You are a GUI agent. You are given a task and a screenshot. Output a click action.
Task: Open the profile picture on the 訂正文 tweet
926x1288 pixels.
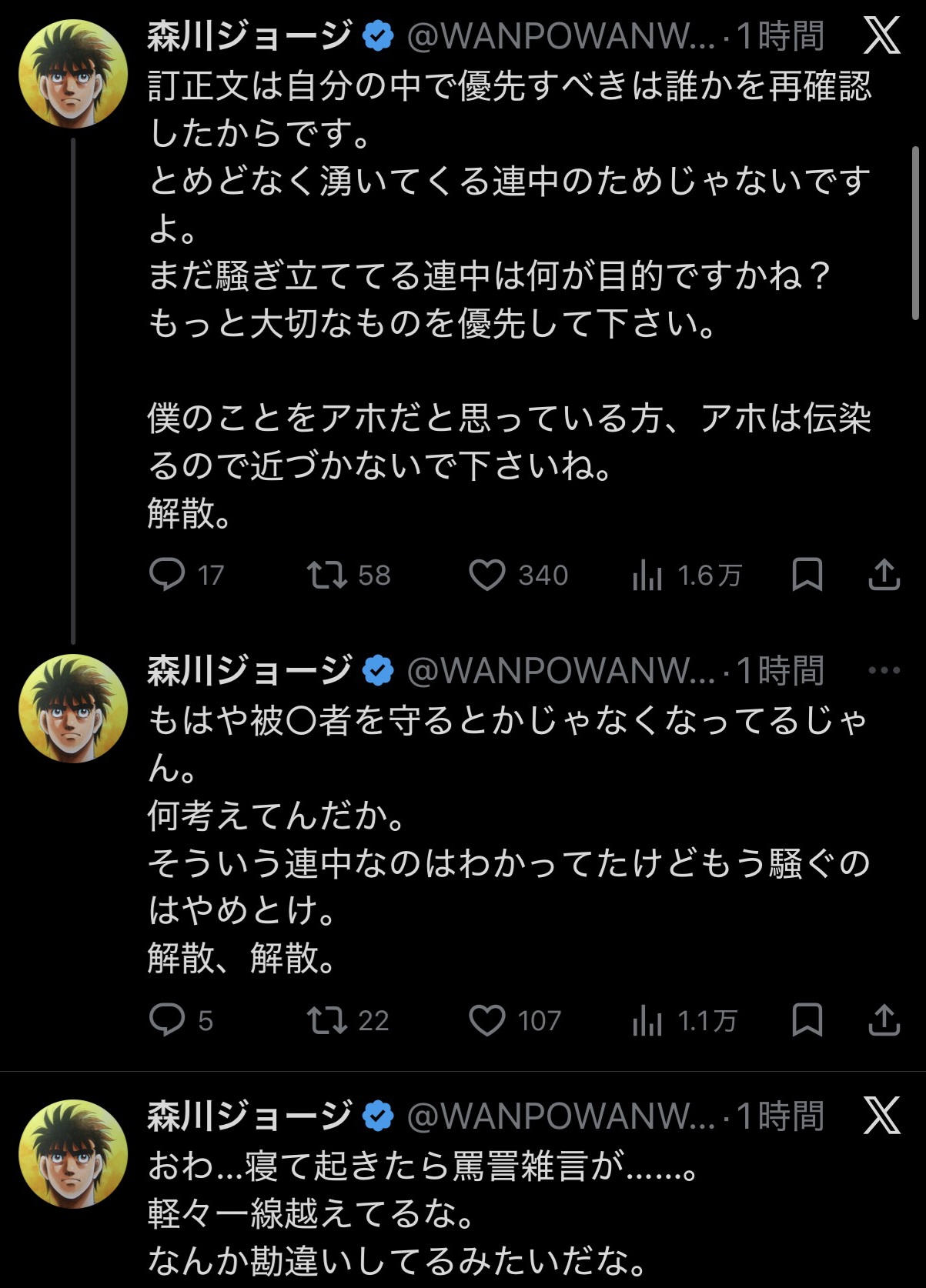(x=73, y=74)
